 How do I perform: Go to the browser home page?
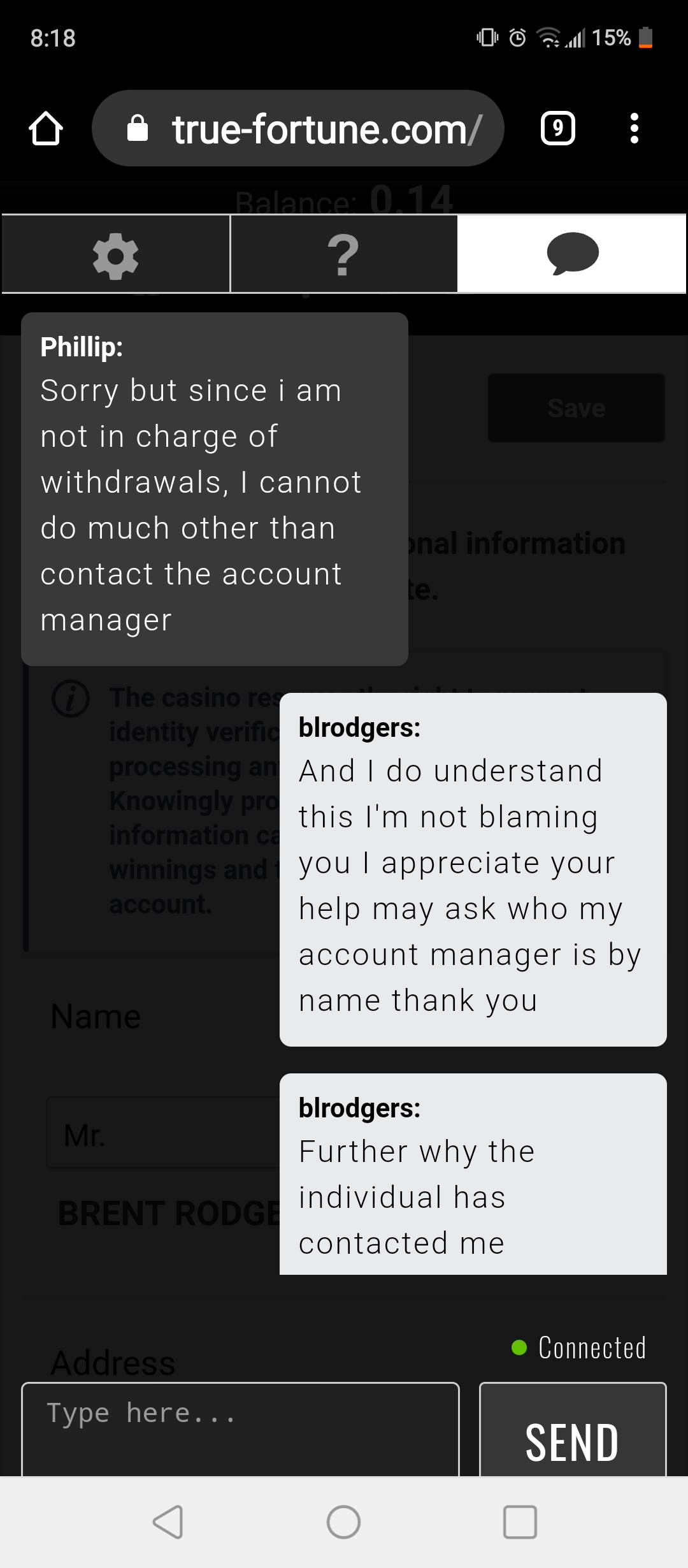(x=46, y=129)
